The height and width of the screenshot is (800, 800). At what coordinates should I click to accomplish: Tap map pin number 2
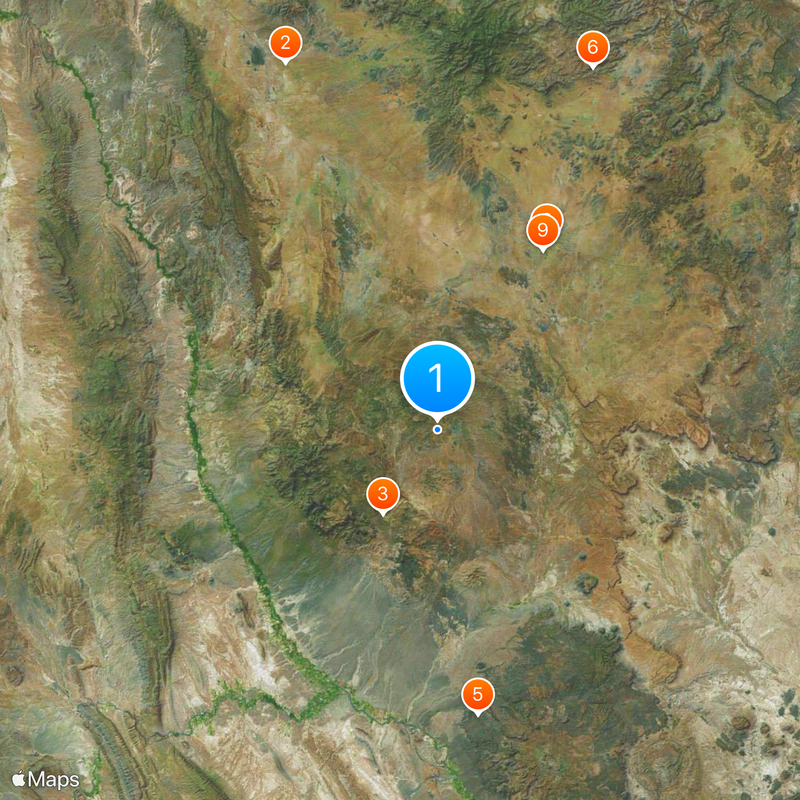[x=285, y=43]
